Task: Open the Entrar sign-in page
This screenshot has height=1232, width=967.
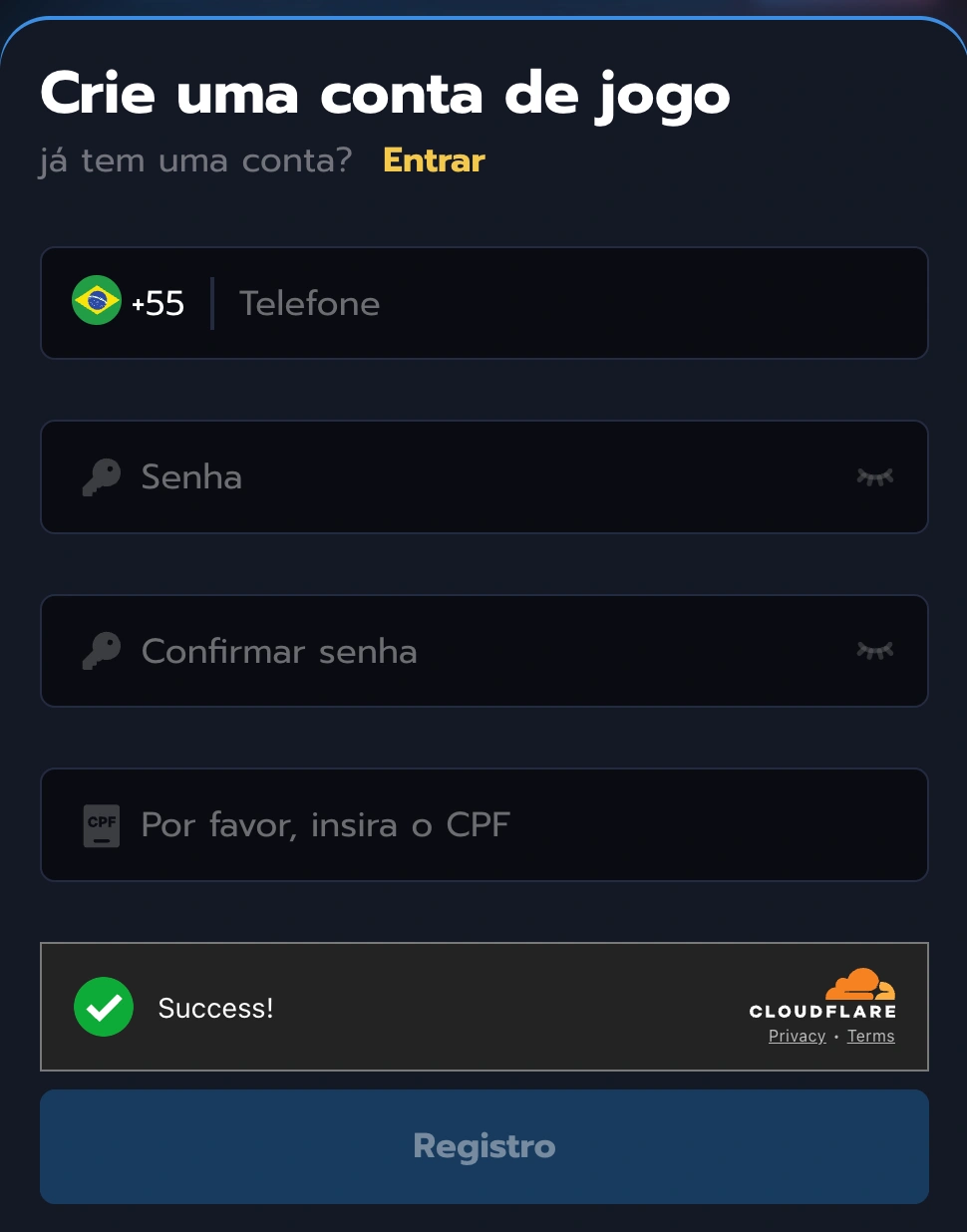Action: click(433, 159)
